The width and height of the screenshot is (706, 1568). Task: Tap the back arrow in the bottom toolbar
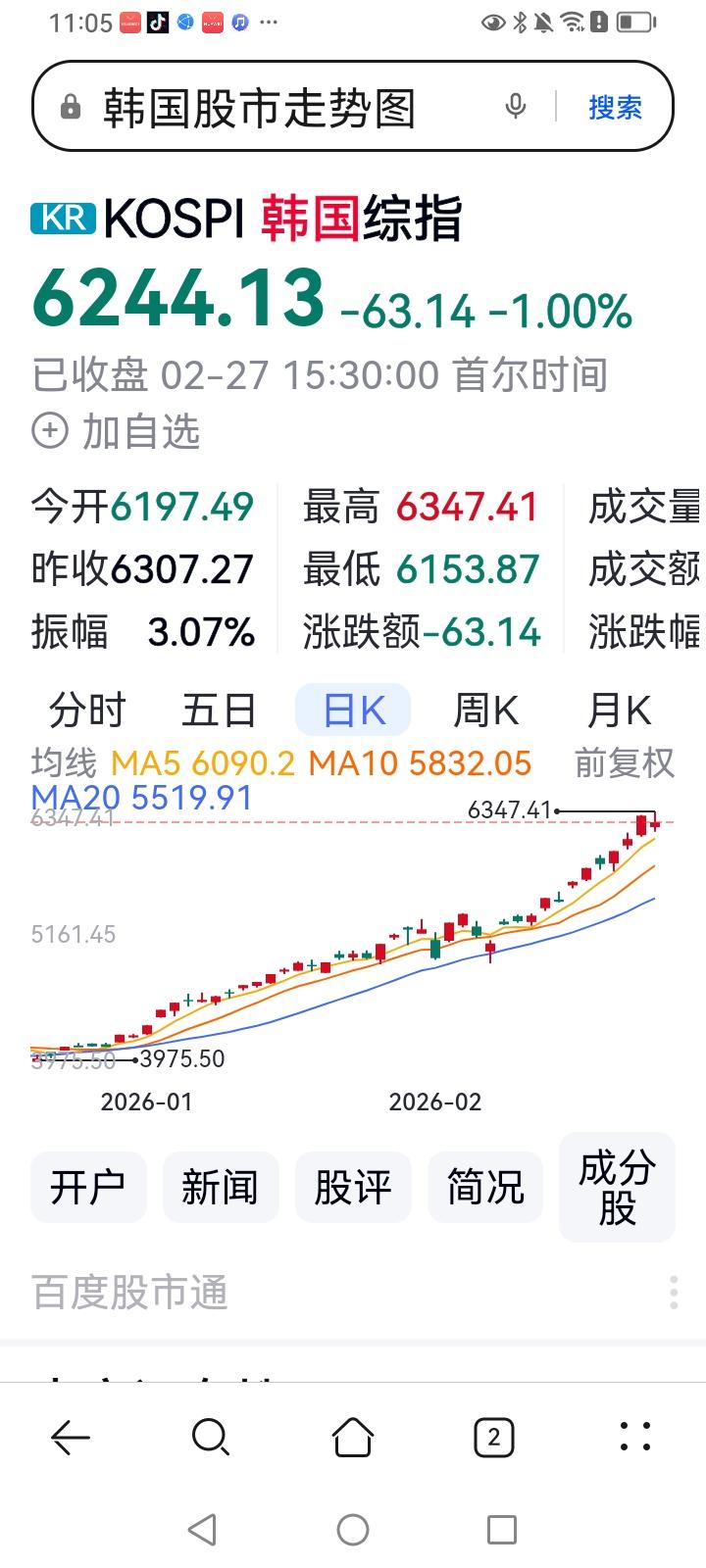tap(70, 1438)
